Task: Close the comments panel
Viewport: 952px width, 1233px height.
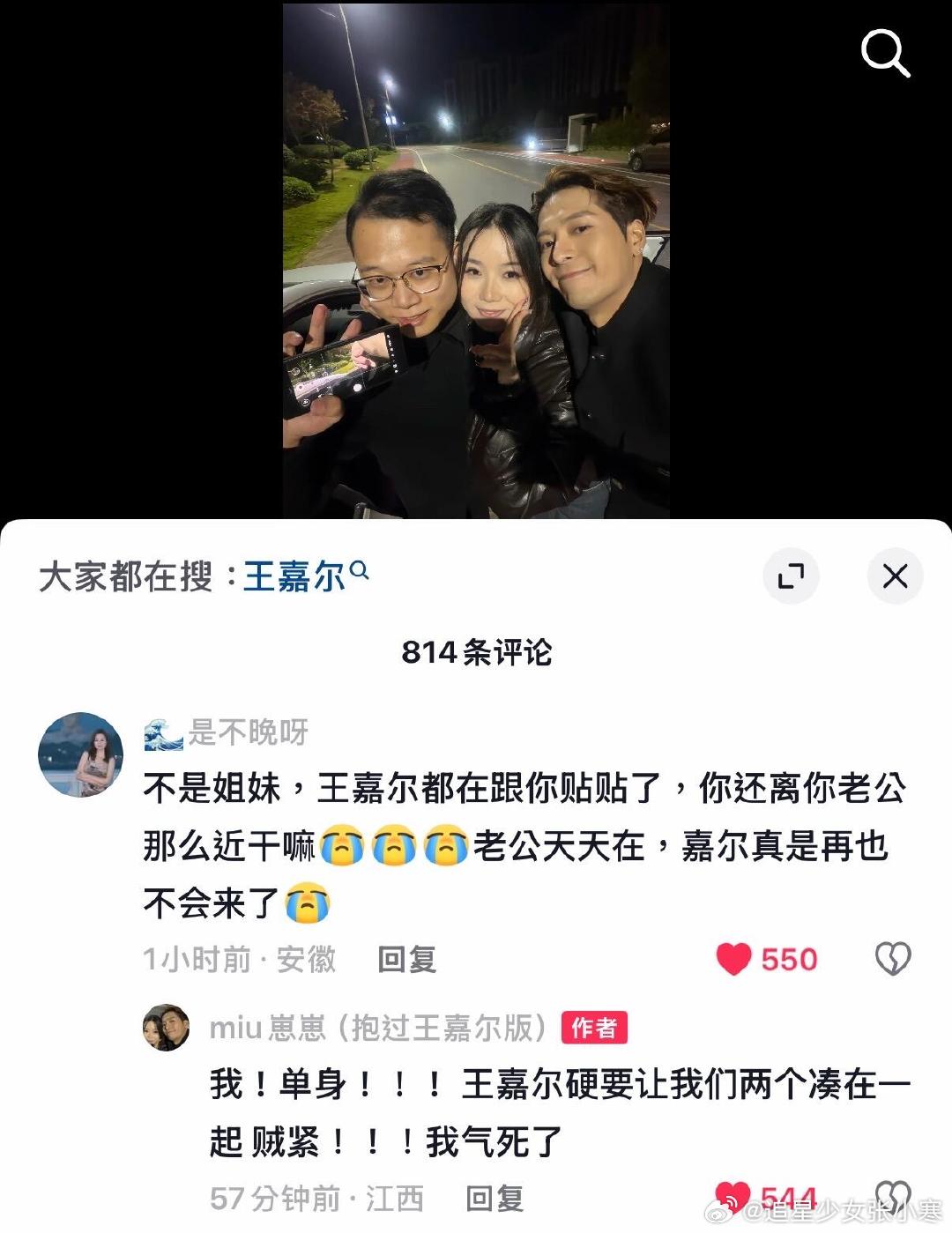Action: coord(896,576)
